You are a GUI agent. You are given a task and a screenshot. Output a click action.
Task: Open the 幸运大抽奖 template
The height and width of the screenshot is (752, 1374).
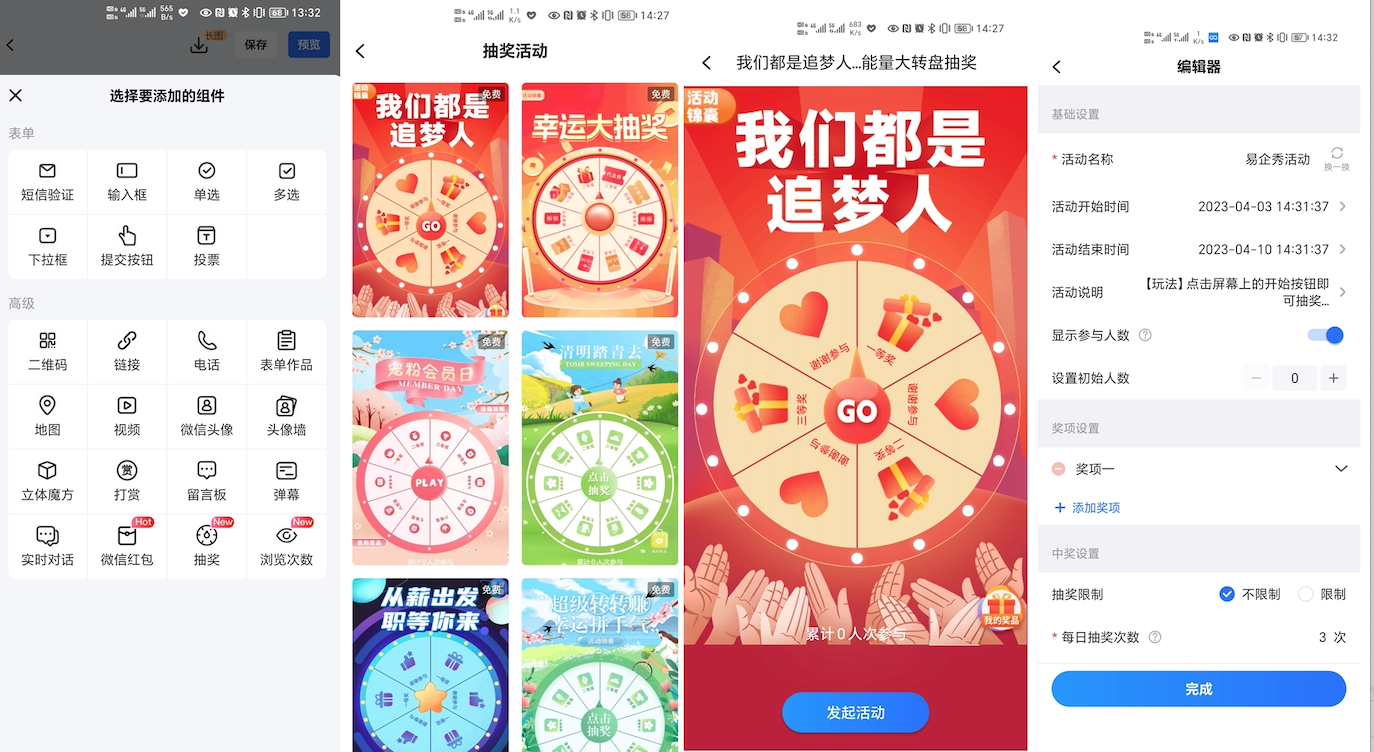pos(599,199)
